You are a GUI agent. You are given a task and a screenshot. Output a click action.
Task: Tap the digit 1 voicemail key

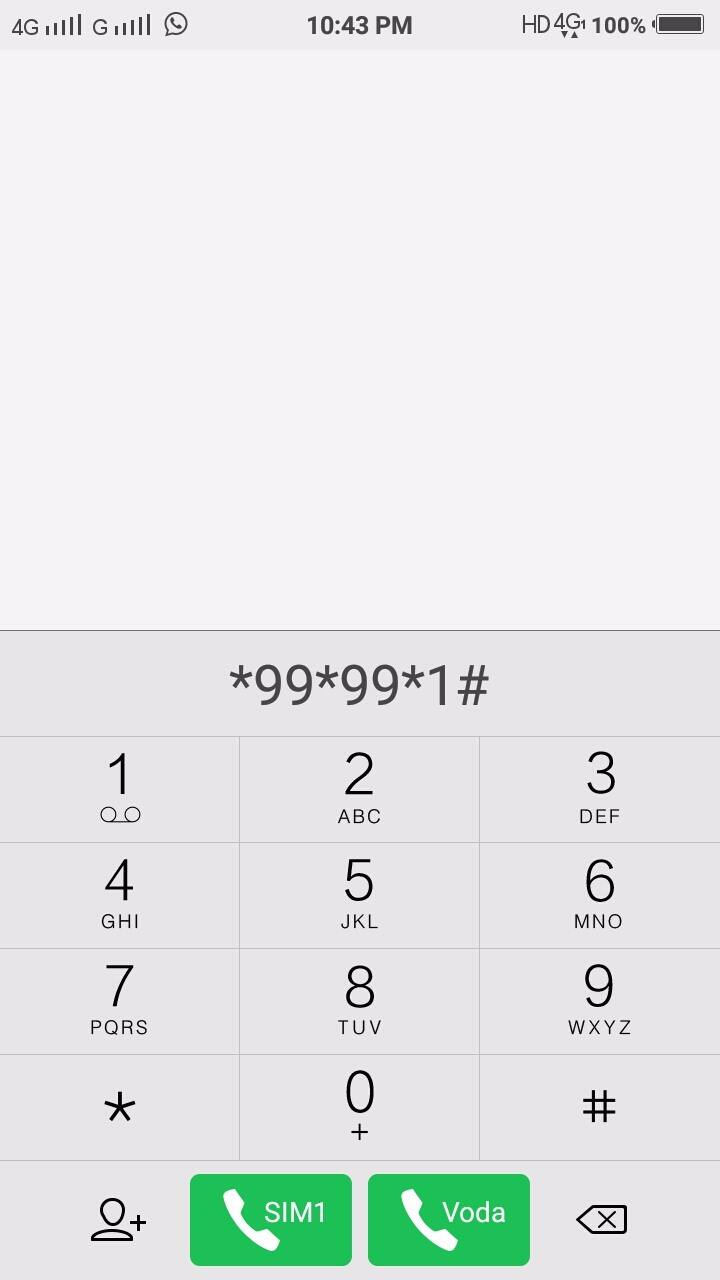tap(120, 790)
